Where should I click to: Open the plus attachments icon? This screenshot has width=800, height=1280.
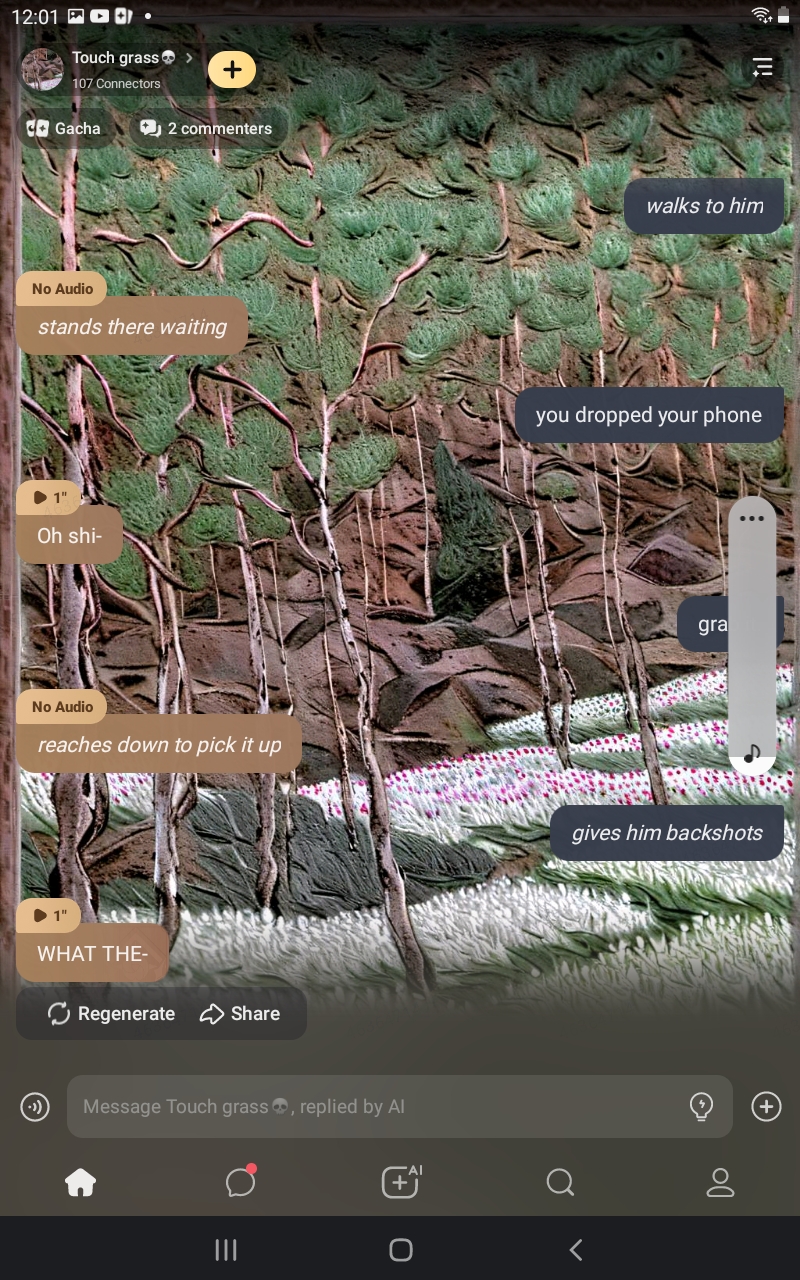[x=766, y=1107]
